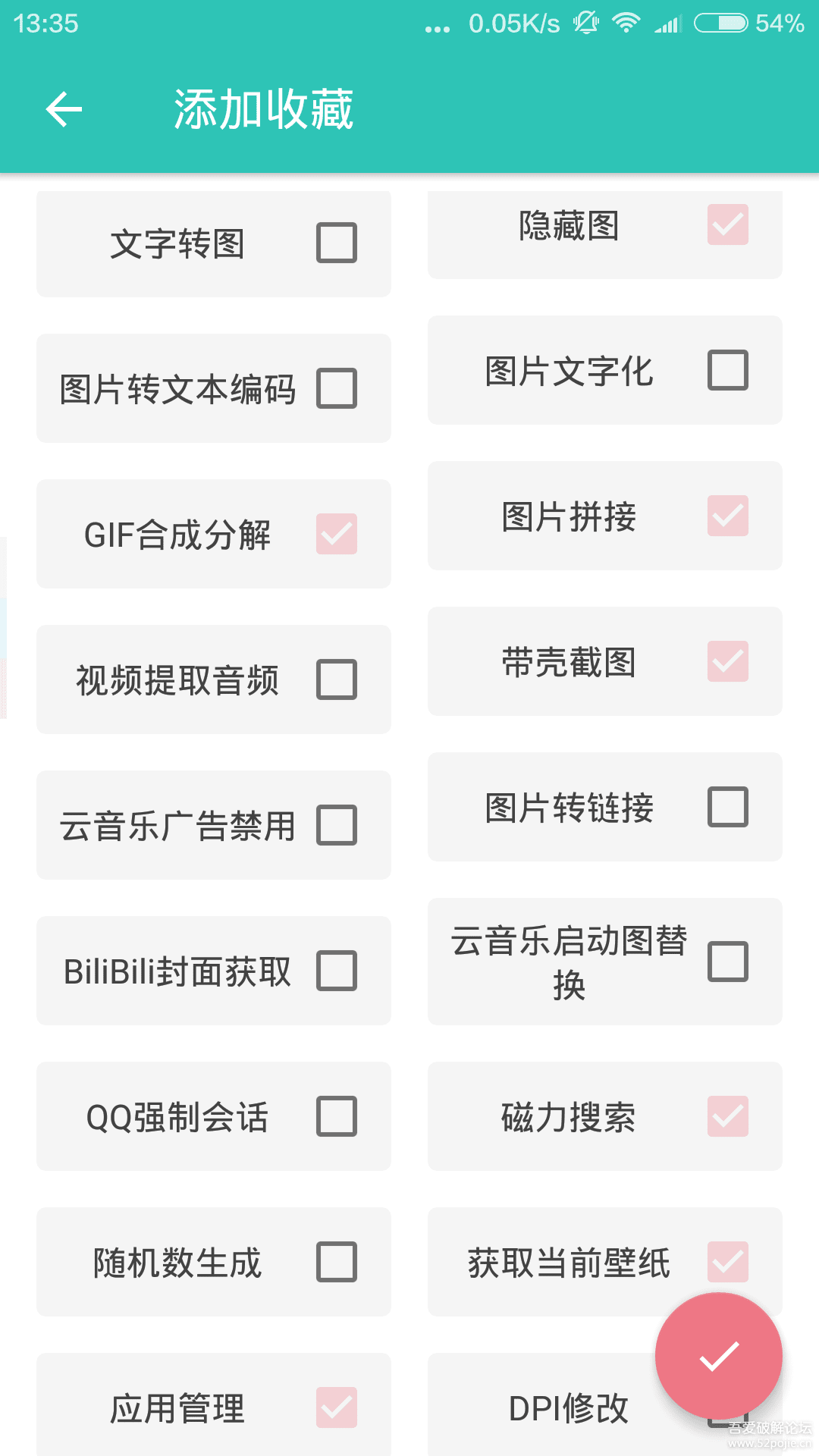The height and width of the screenshot is (1456, 819).
Task: Uncheck GIF合成分解 favorite
Action: [337, 534]
